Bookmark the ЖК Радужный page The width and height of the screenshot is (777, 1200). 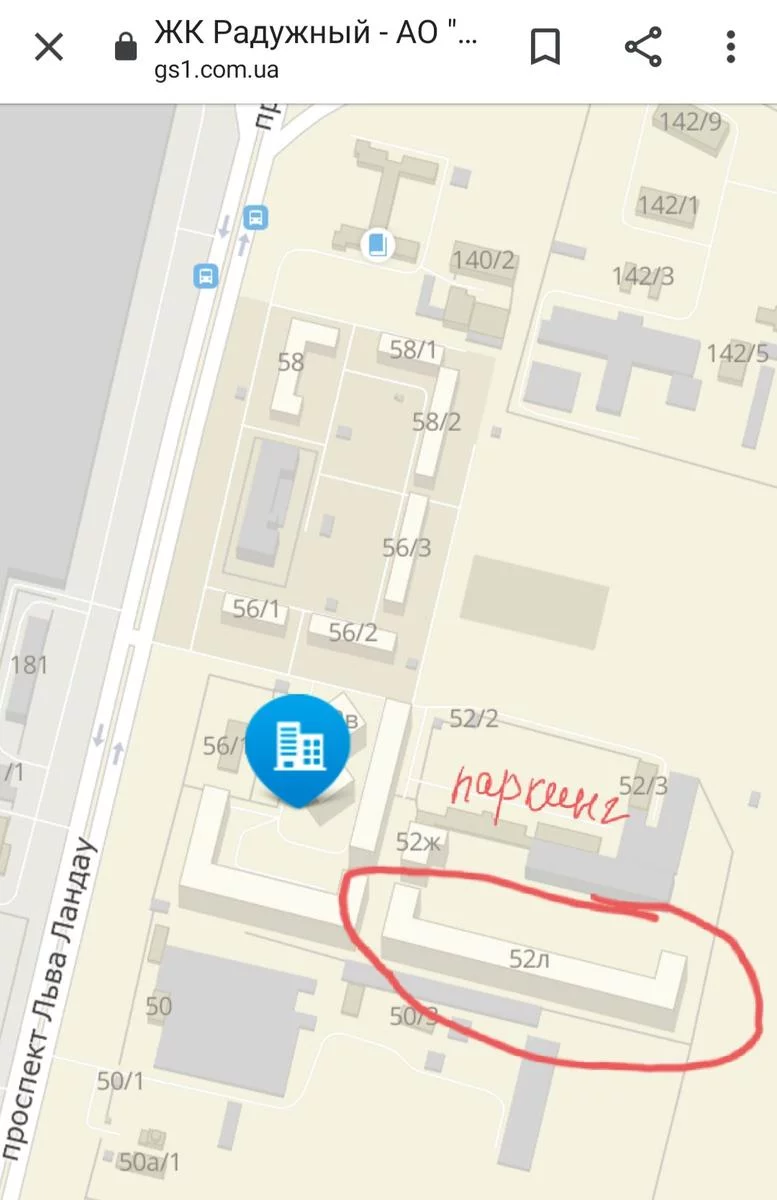click(545, 47)
